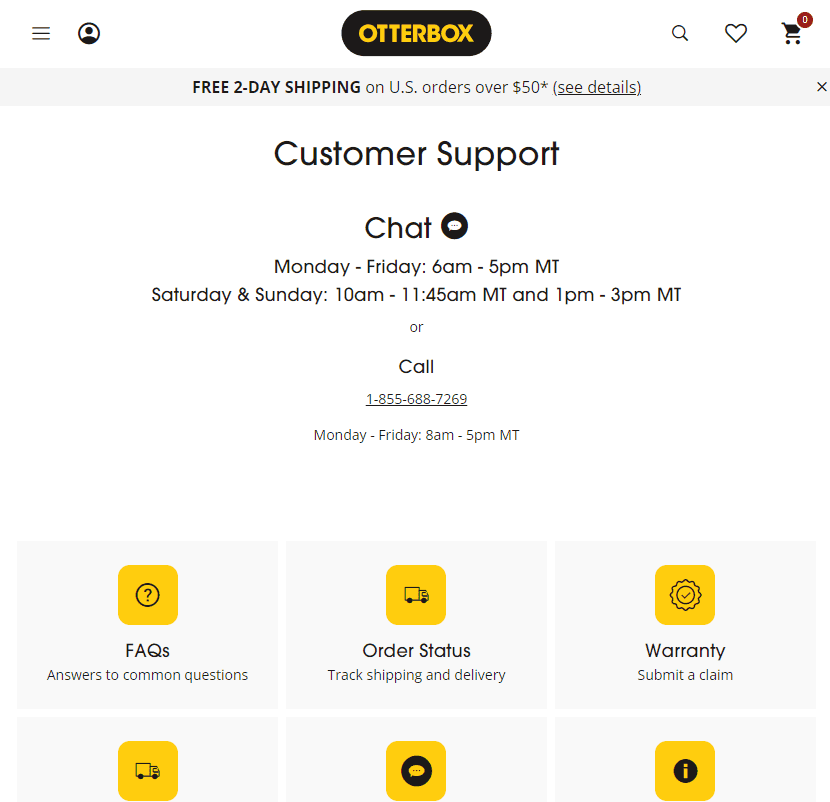This screenshot has width=830, height=802.
Task: Start a chat with support
Action: (x=454, y=226)
